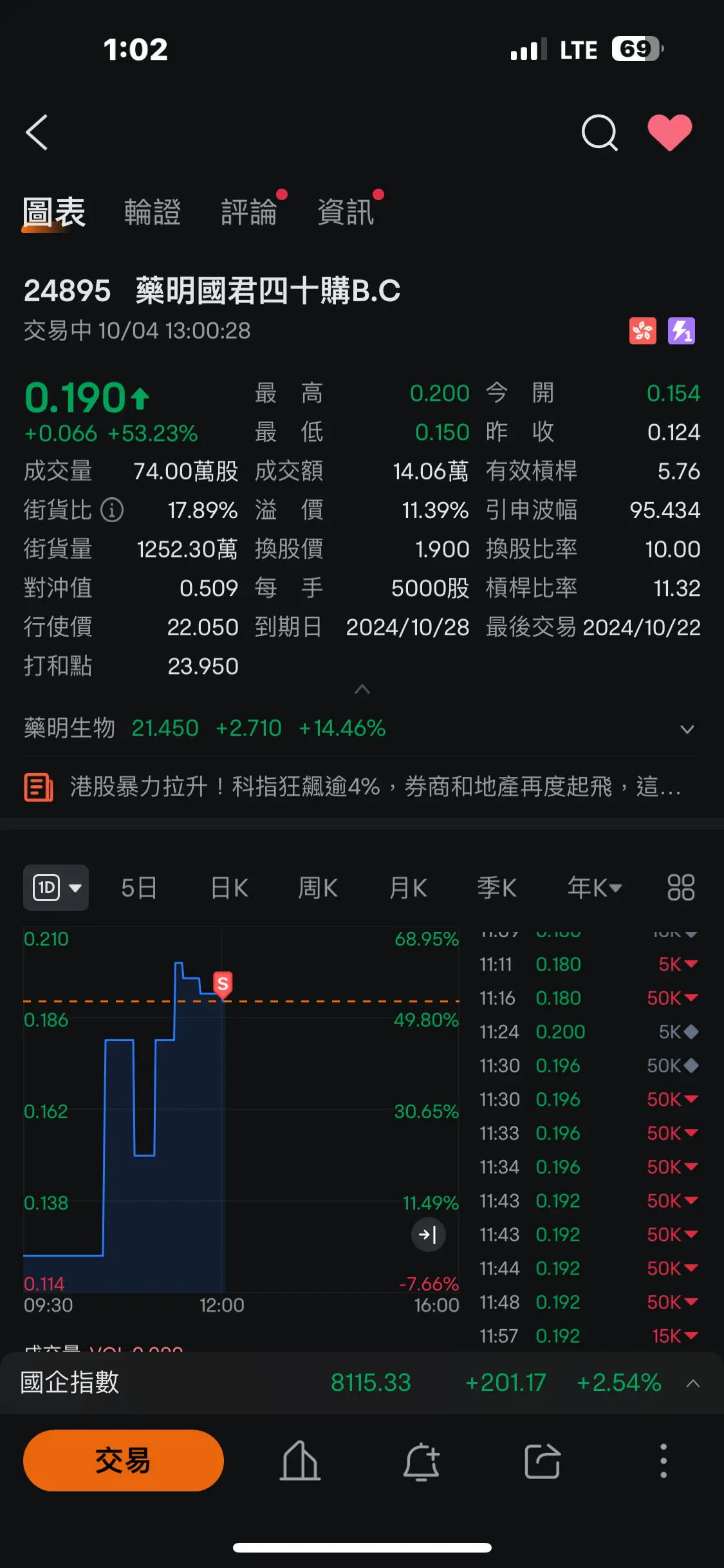Collapse the quote details chevron
Image resolution: width=724 pixels, height=1568 pixels.
pos(362,689)
